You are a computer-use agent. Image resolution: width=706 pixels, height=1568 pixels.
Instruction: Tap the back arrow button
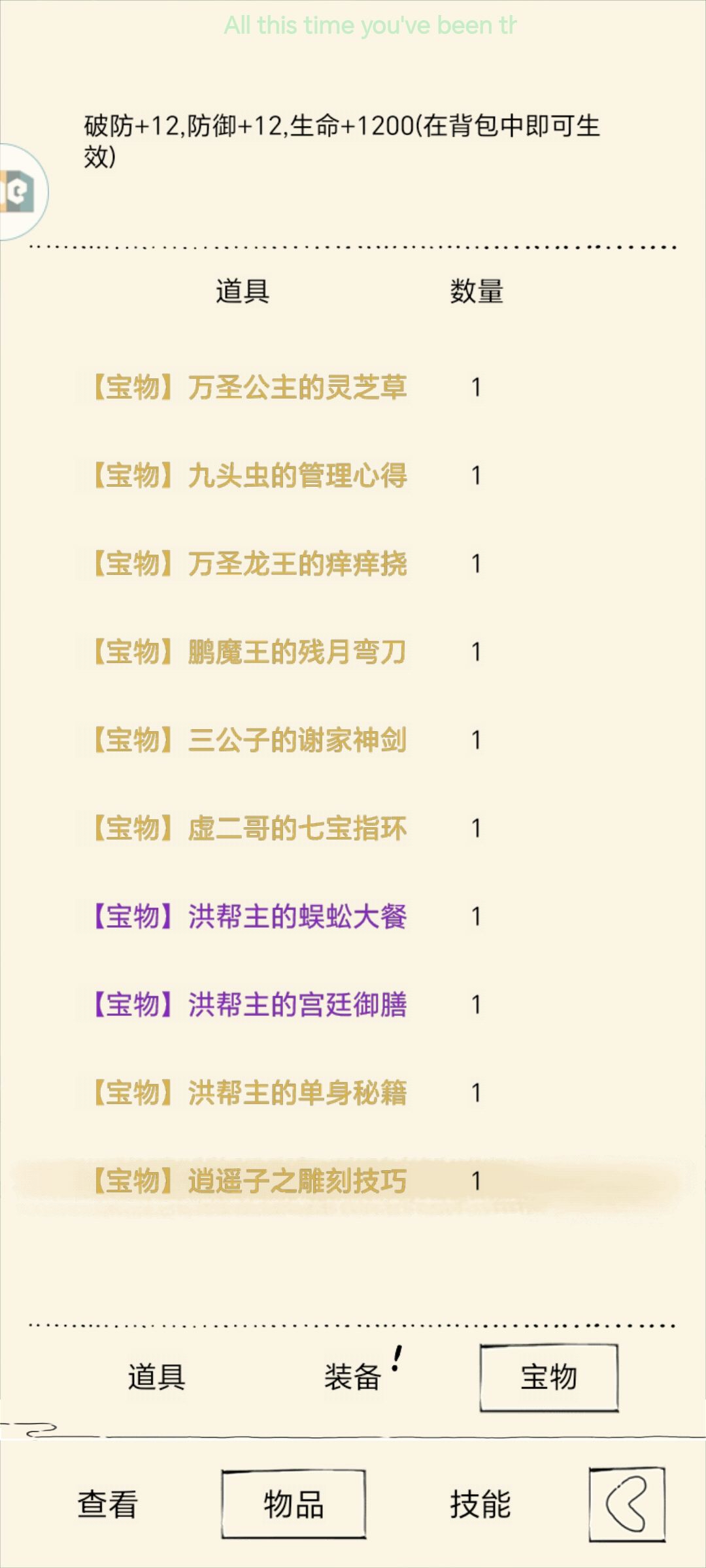[x=627, y=1505]
